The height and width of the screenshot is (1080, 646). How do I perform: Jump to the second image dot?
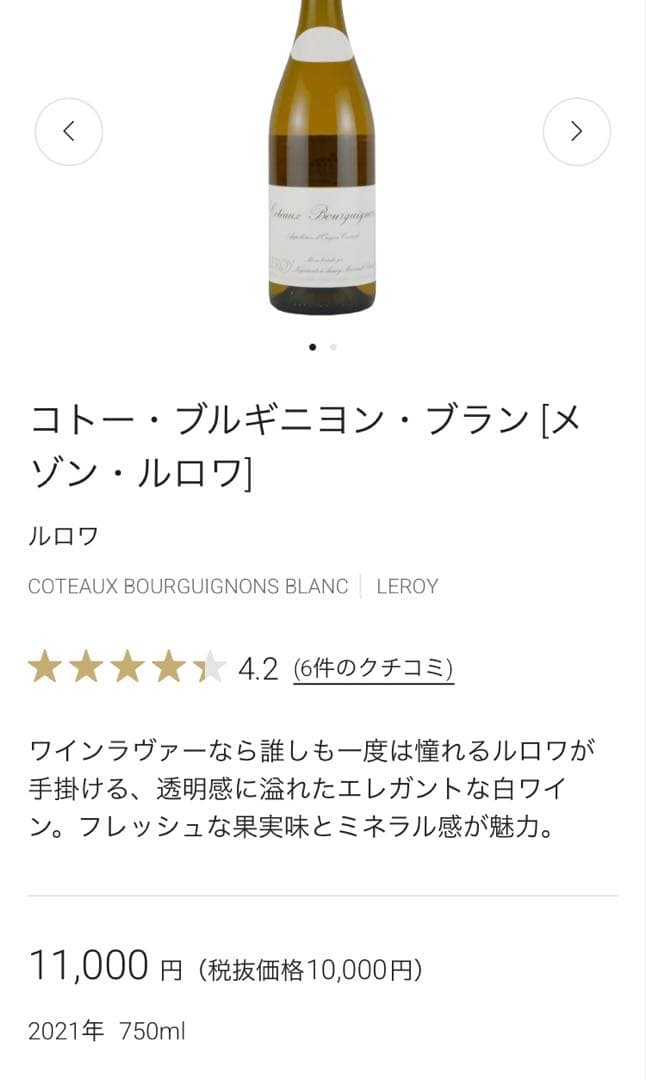click(333, 347)
